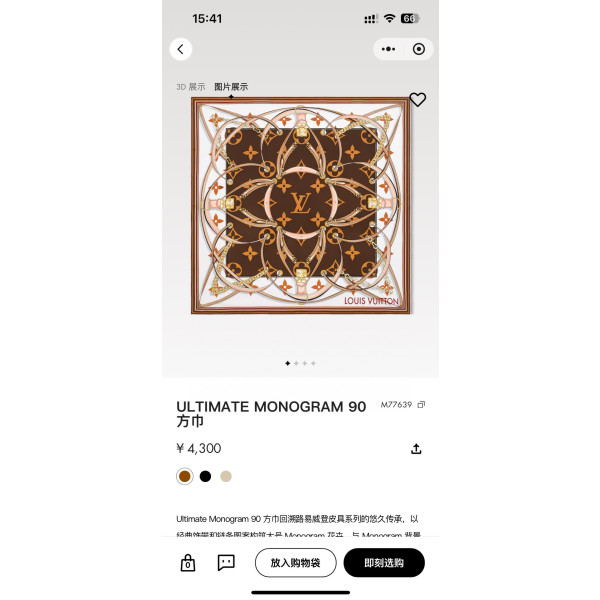The image size is (600, 600).
Task: Close the mini program
Action: tap(418, 49)
